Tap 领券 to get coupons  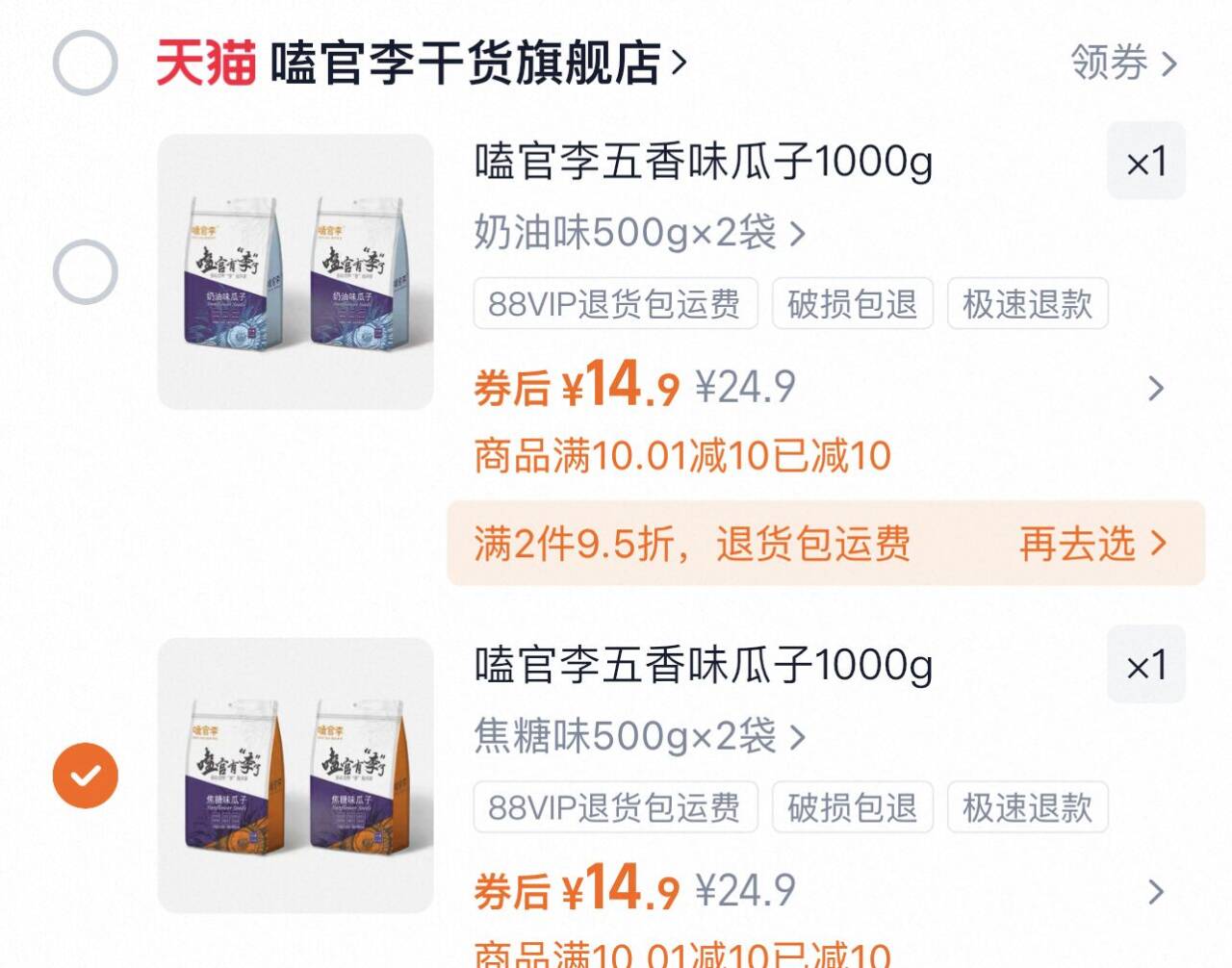point(1123,64)
